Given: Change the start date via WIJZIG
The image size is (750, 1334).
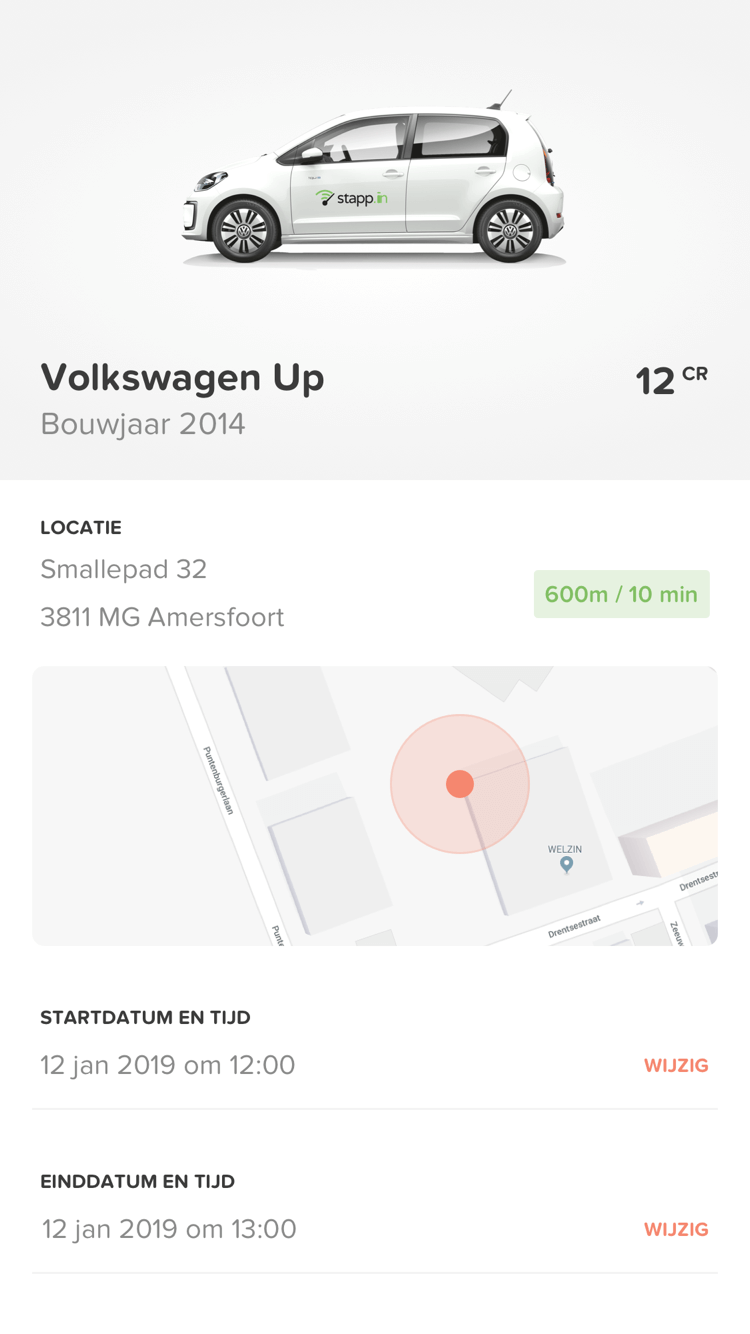Looking at the screenshot, I should point(676,1066).
